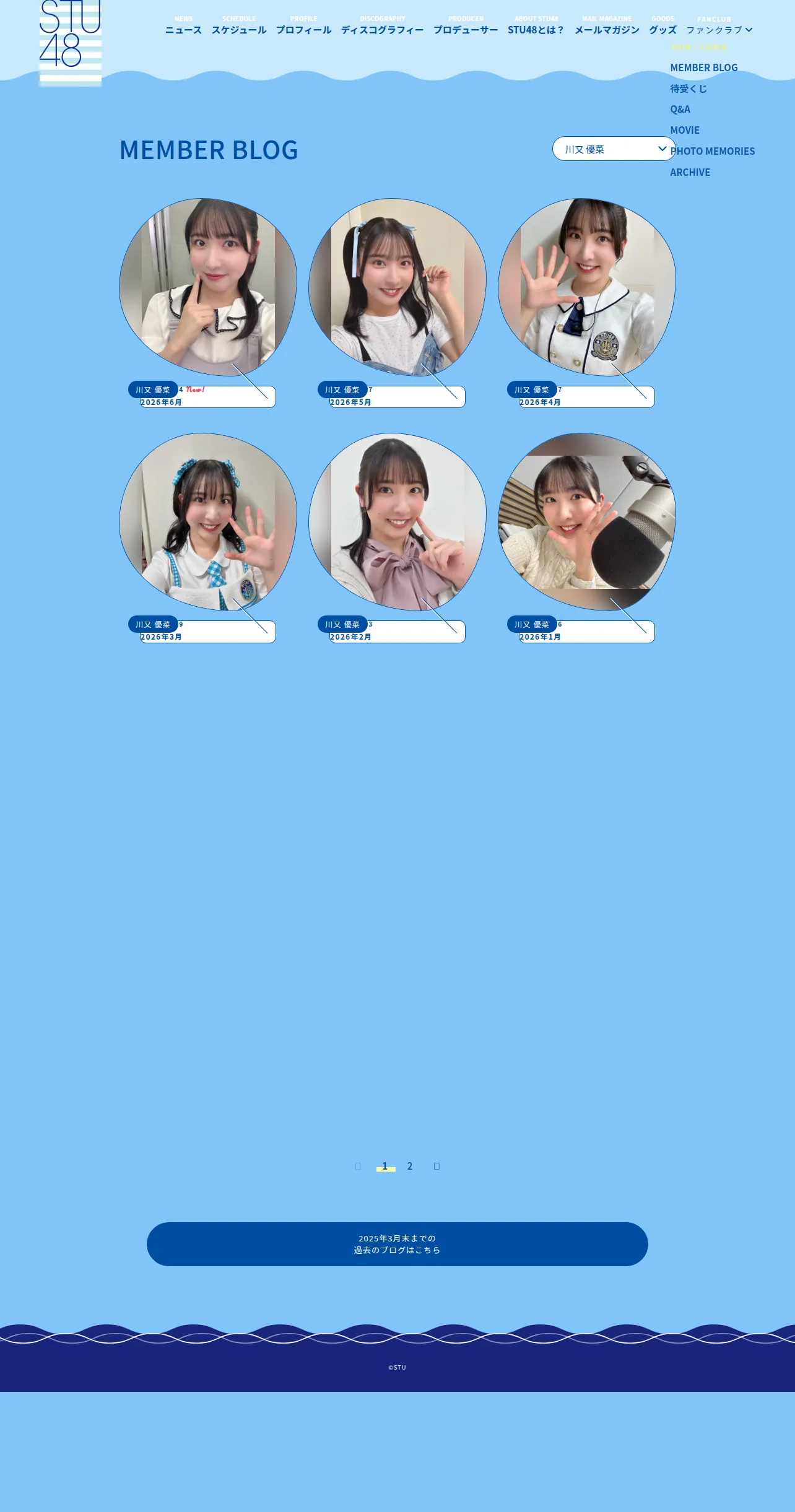View ディスコグラフィー discography

coord(382,25)
